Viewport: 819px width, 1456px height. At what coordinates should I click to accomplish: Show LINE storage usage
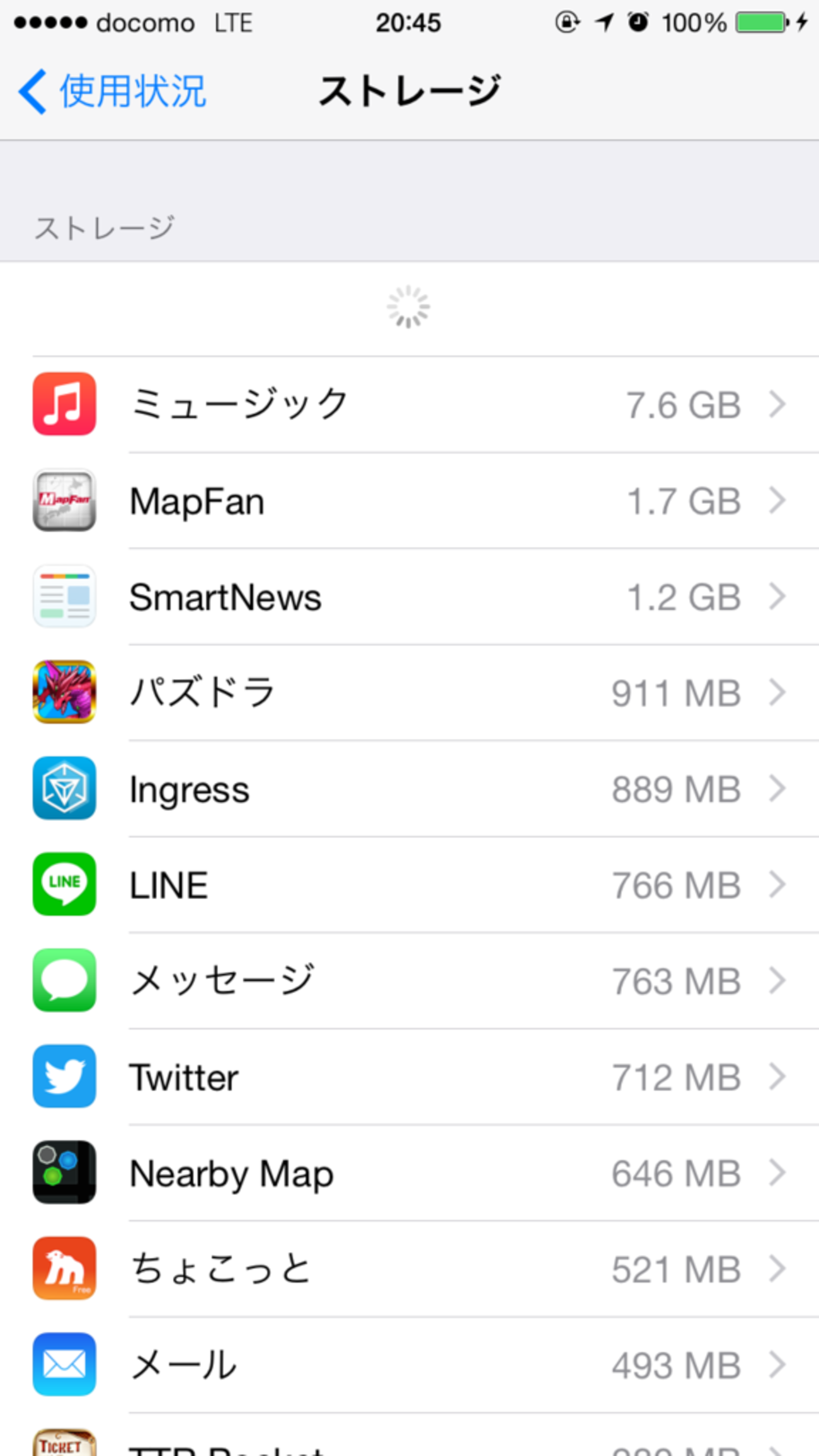(409, 885)
